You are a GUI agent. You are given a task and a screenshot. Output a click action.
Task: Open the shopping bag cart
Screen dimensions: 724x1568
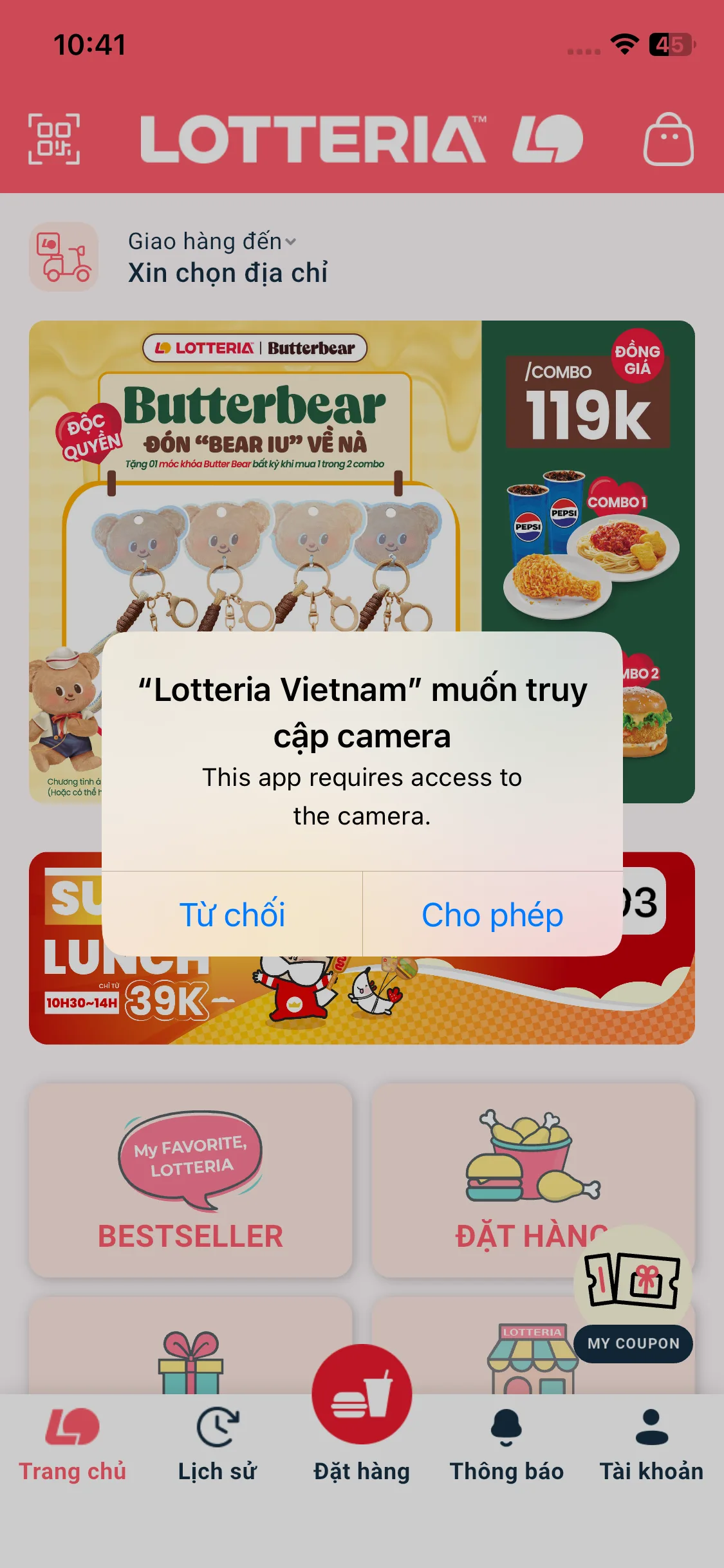[669, 139]
